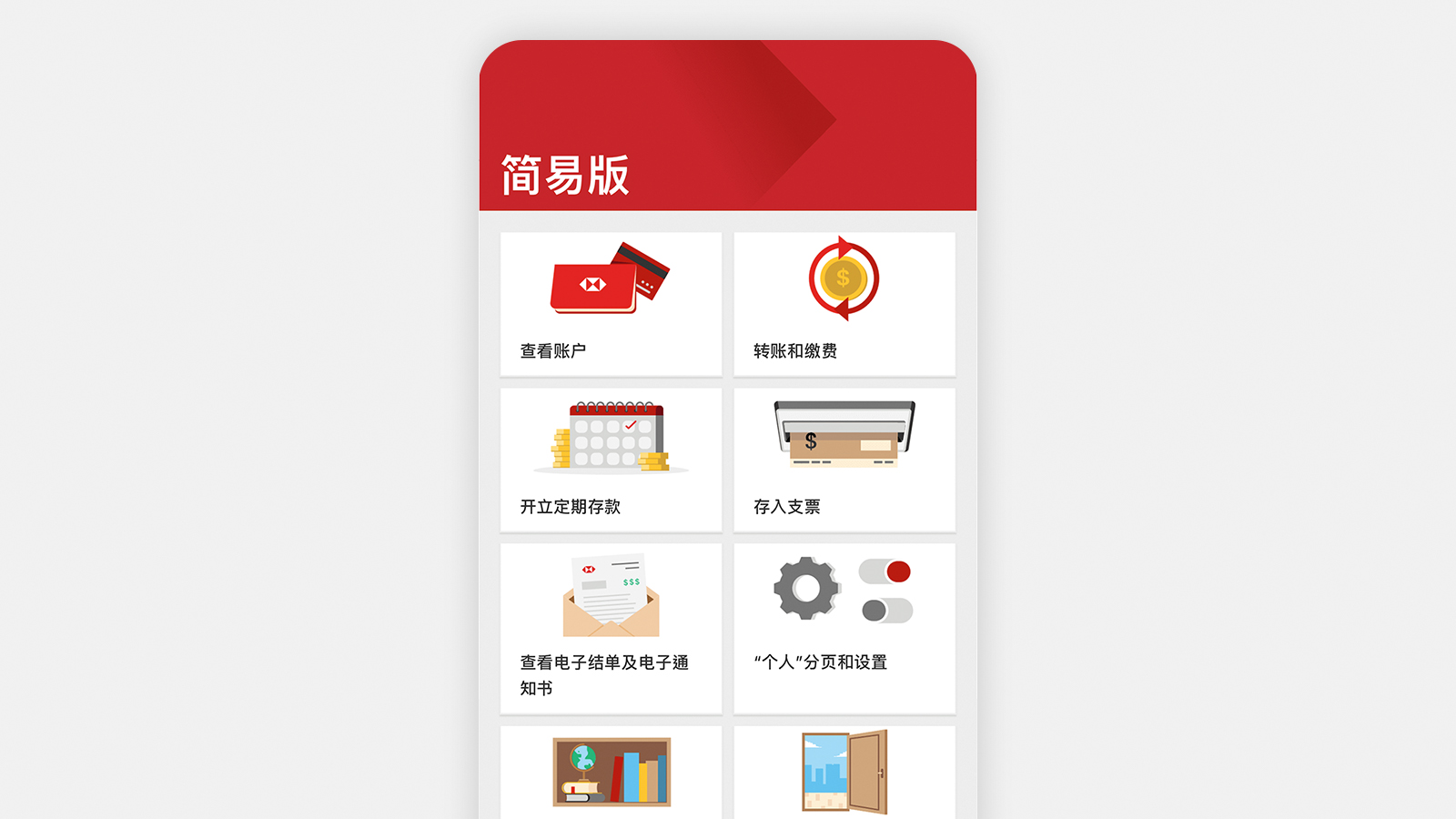This screenshot has height=819, width=1456.
Task: Choose the 存入支票 tile
Action: pyautogui.click(x=844, y=460)
